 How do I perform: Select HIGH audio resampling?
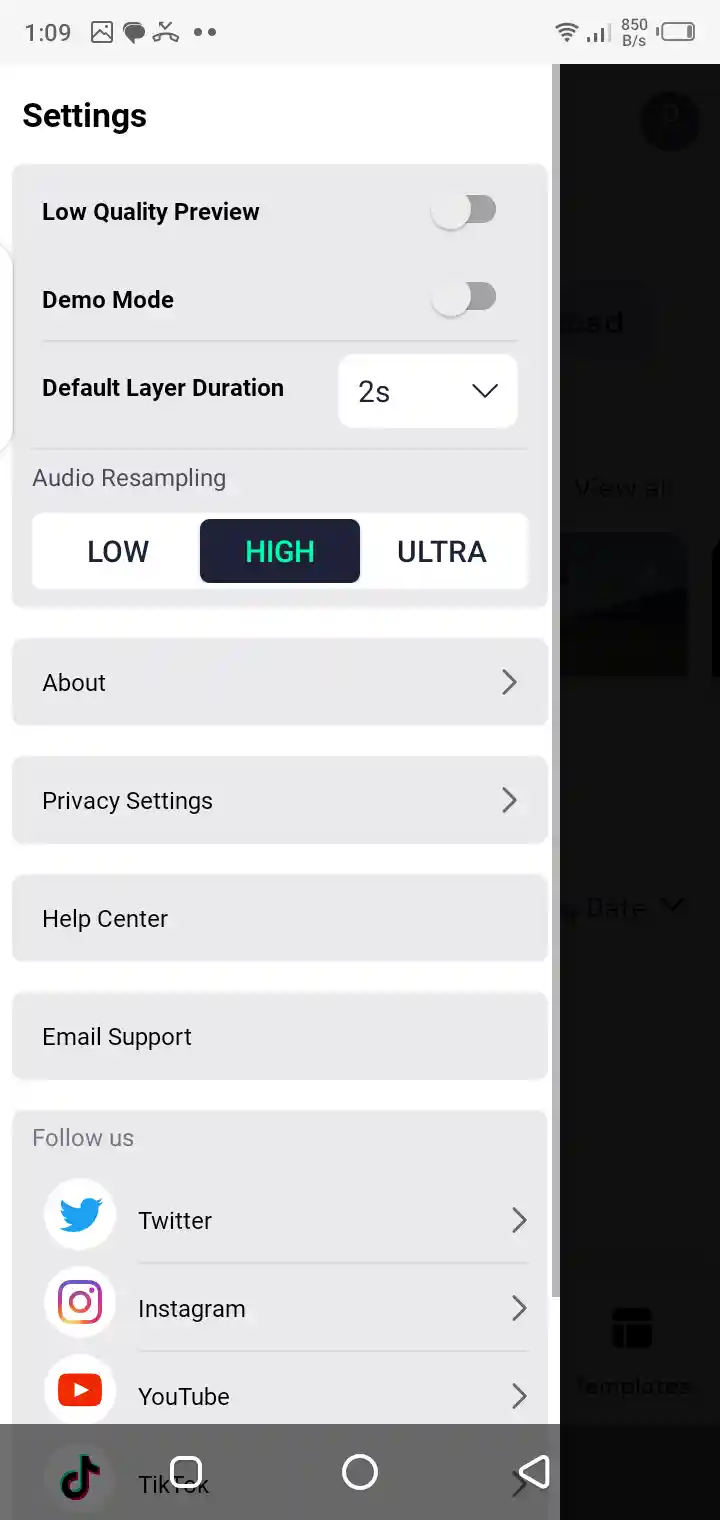coord(280,551)
